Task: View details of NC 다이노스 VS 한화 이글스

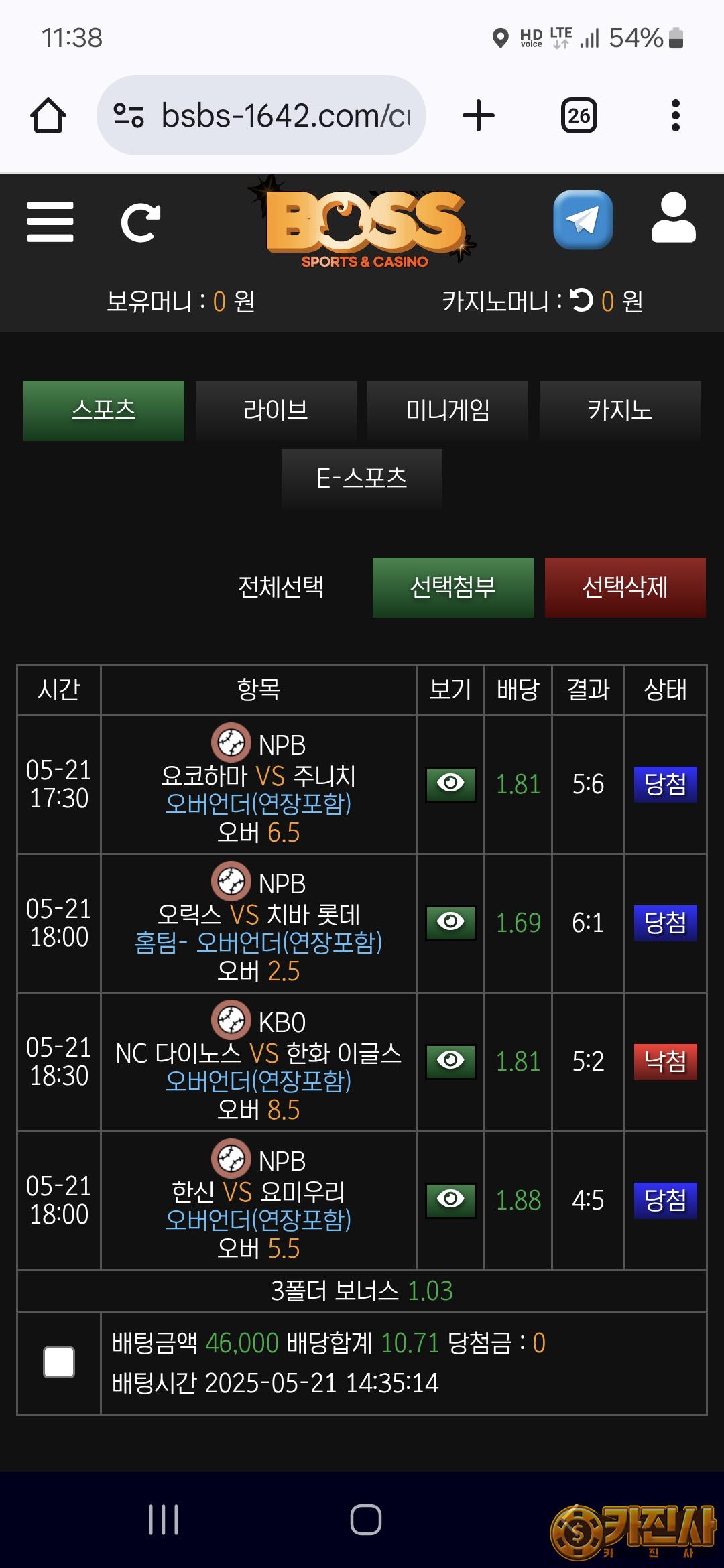Action: click(x=450, y=1061)
